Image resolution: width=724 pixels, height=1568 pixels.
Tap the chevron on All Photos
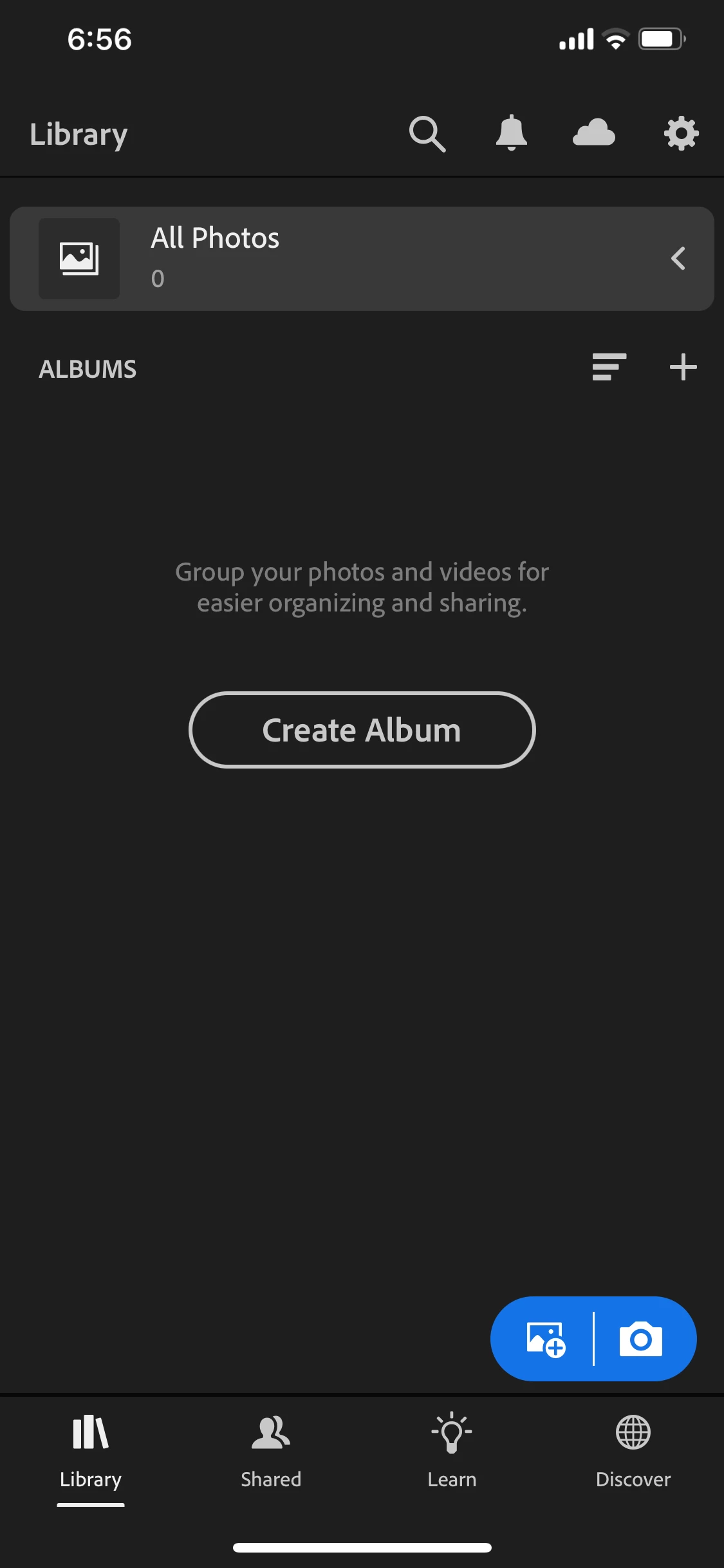click(678, 259)
